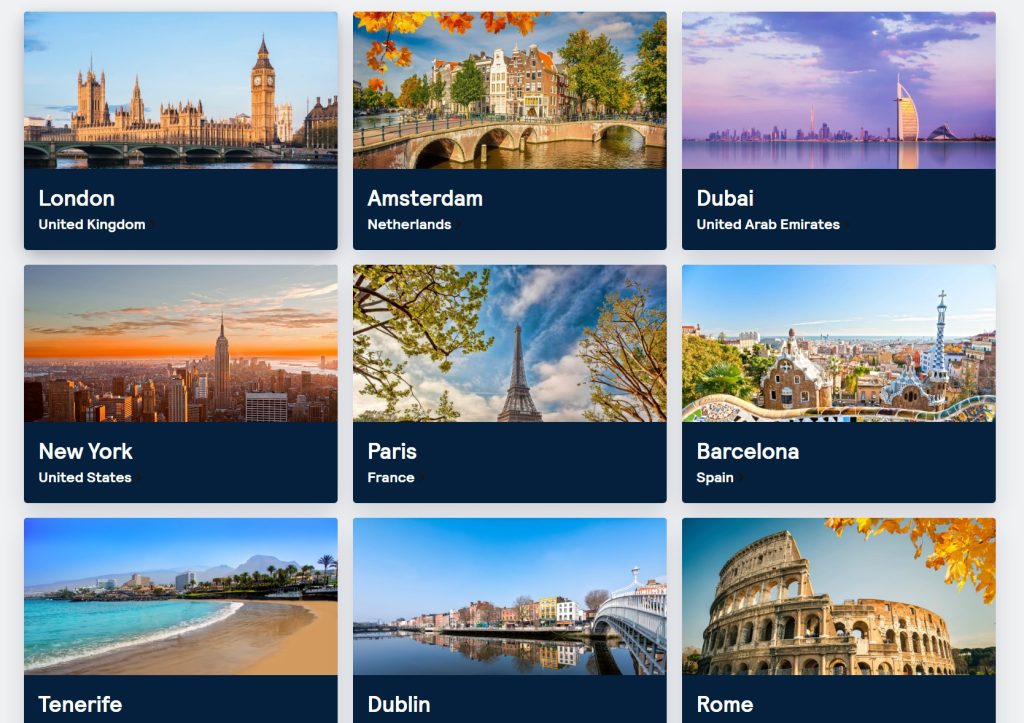Select the Amsterdam, Netherlands card
The width and height of the screenshot is (1024, 723).
[x=509, y=131]
